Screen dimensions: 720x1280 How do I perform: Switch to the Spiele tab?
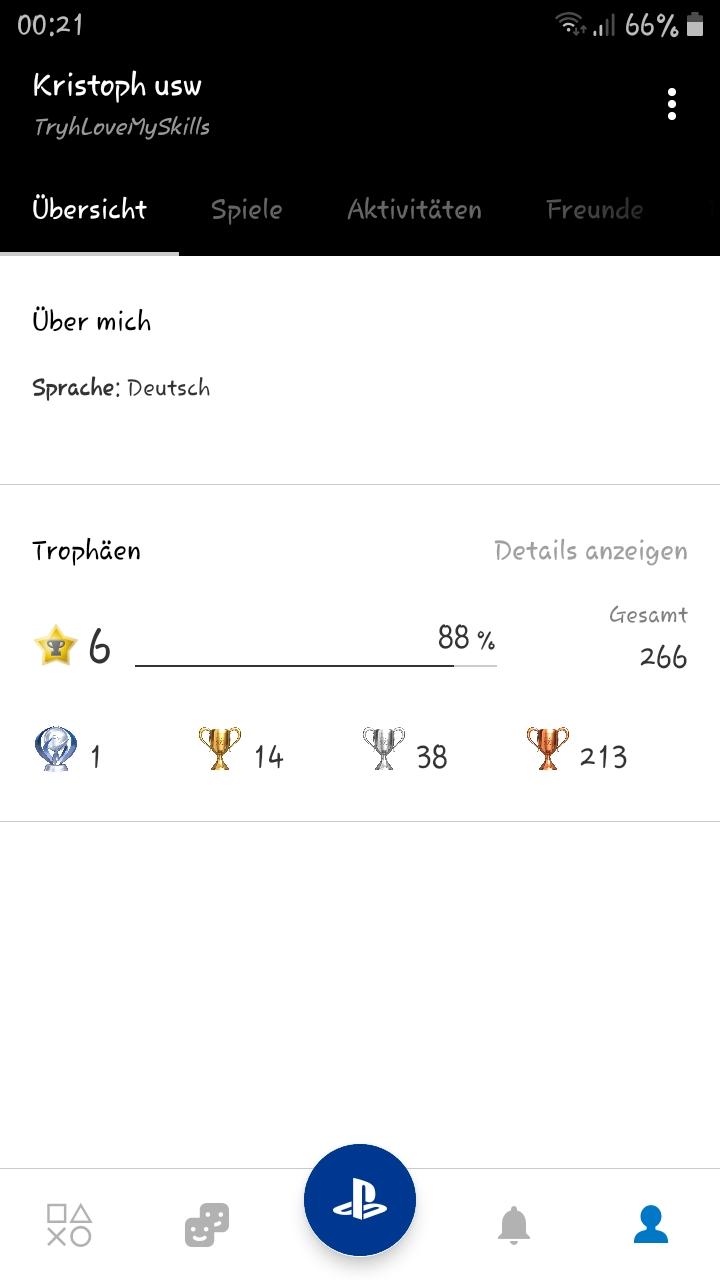(x=246, y=210)
